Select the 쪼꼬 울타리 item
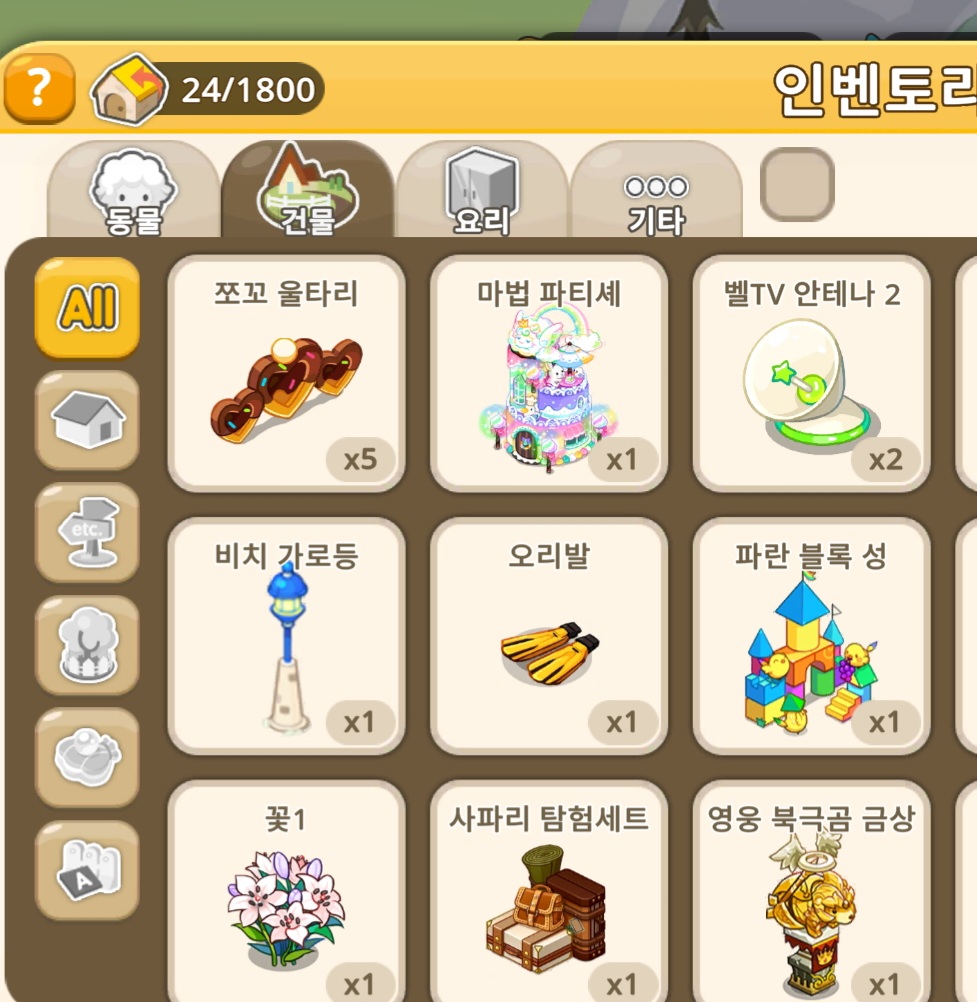Viewport: 977px width, 1002px height. click(286, 374)
